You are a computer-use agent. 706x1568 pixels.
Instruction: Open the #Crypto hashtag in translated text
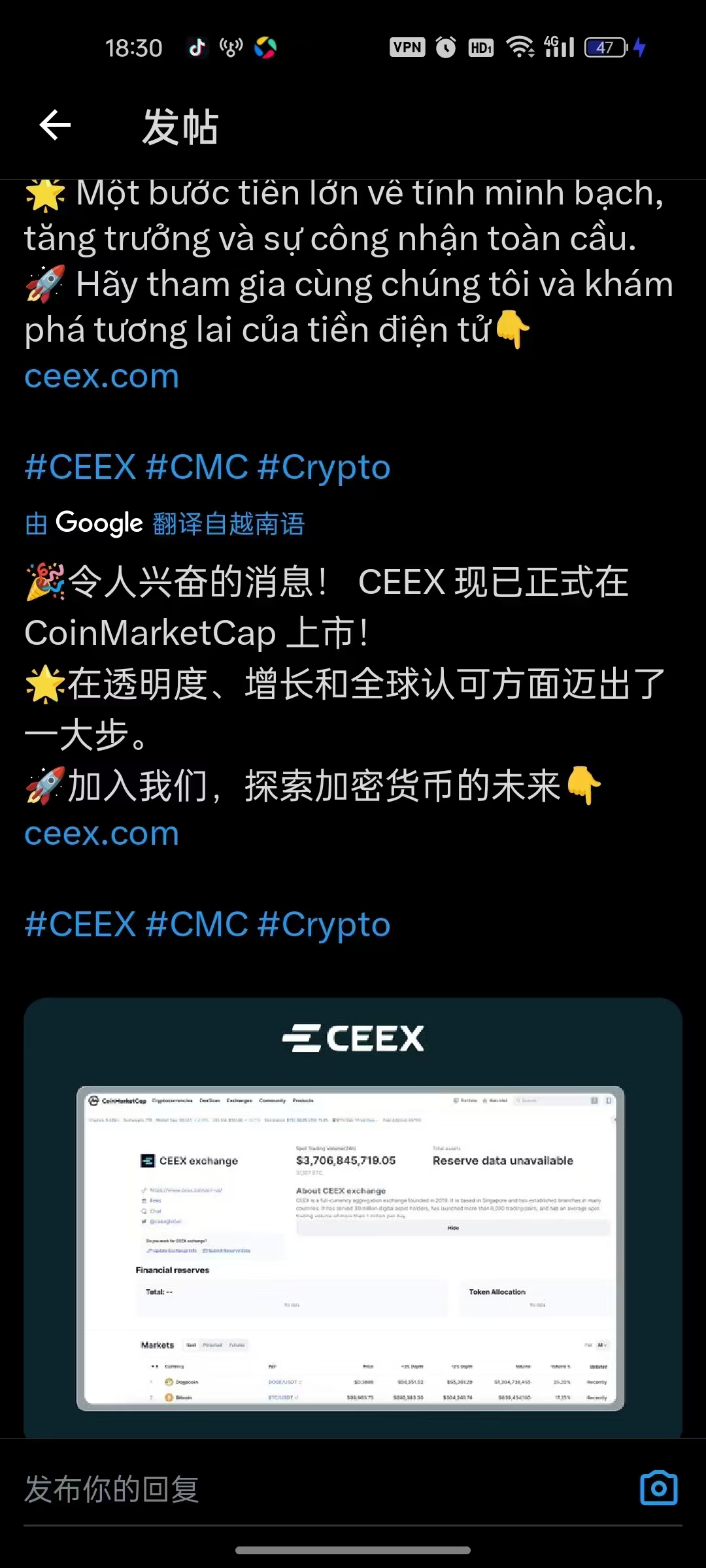click(x=324, y=925)
